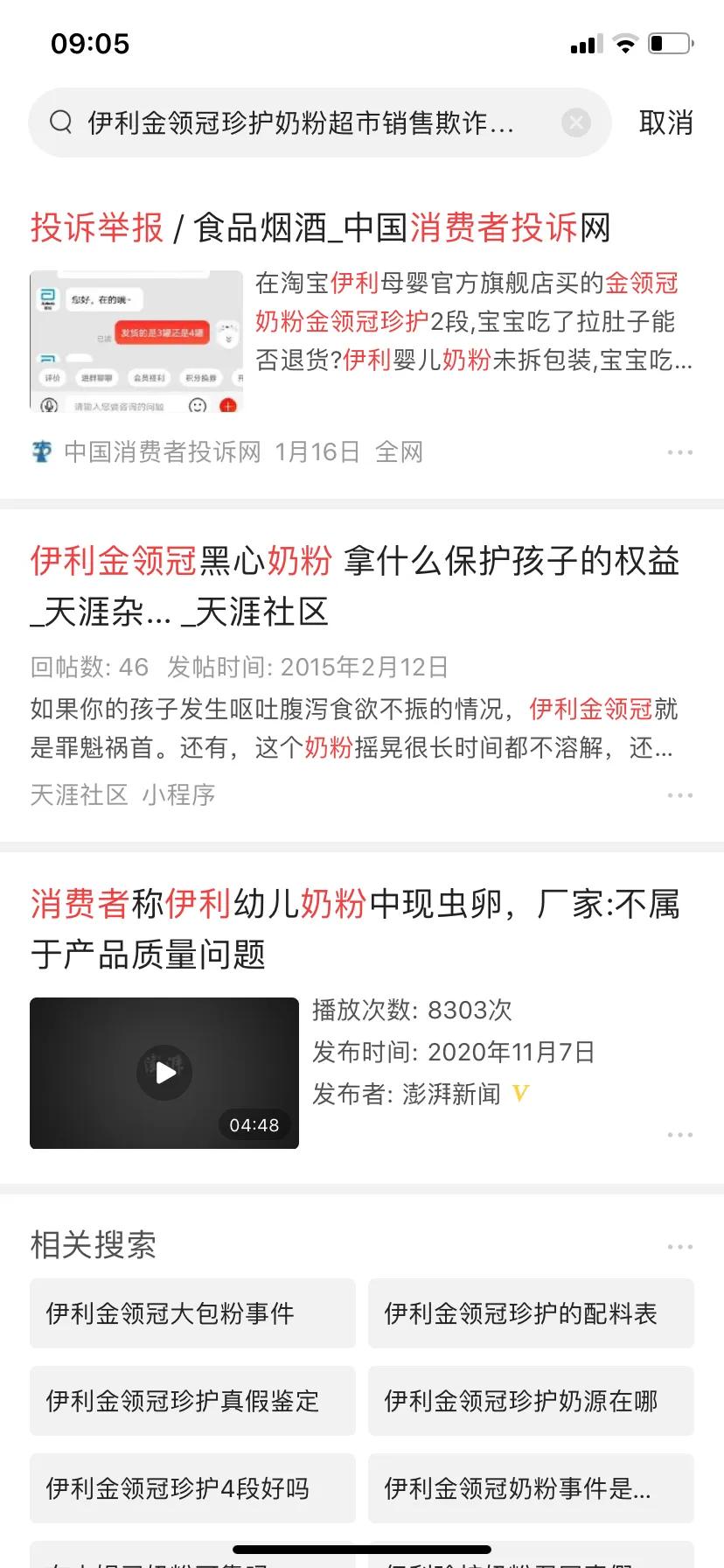Open the ellipsis menu on the 天涯社区 result
The width and height of the screenshot is (724, 1568).
679,794
